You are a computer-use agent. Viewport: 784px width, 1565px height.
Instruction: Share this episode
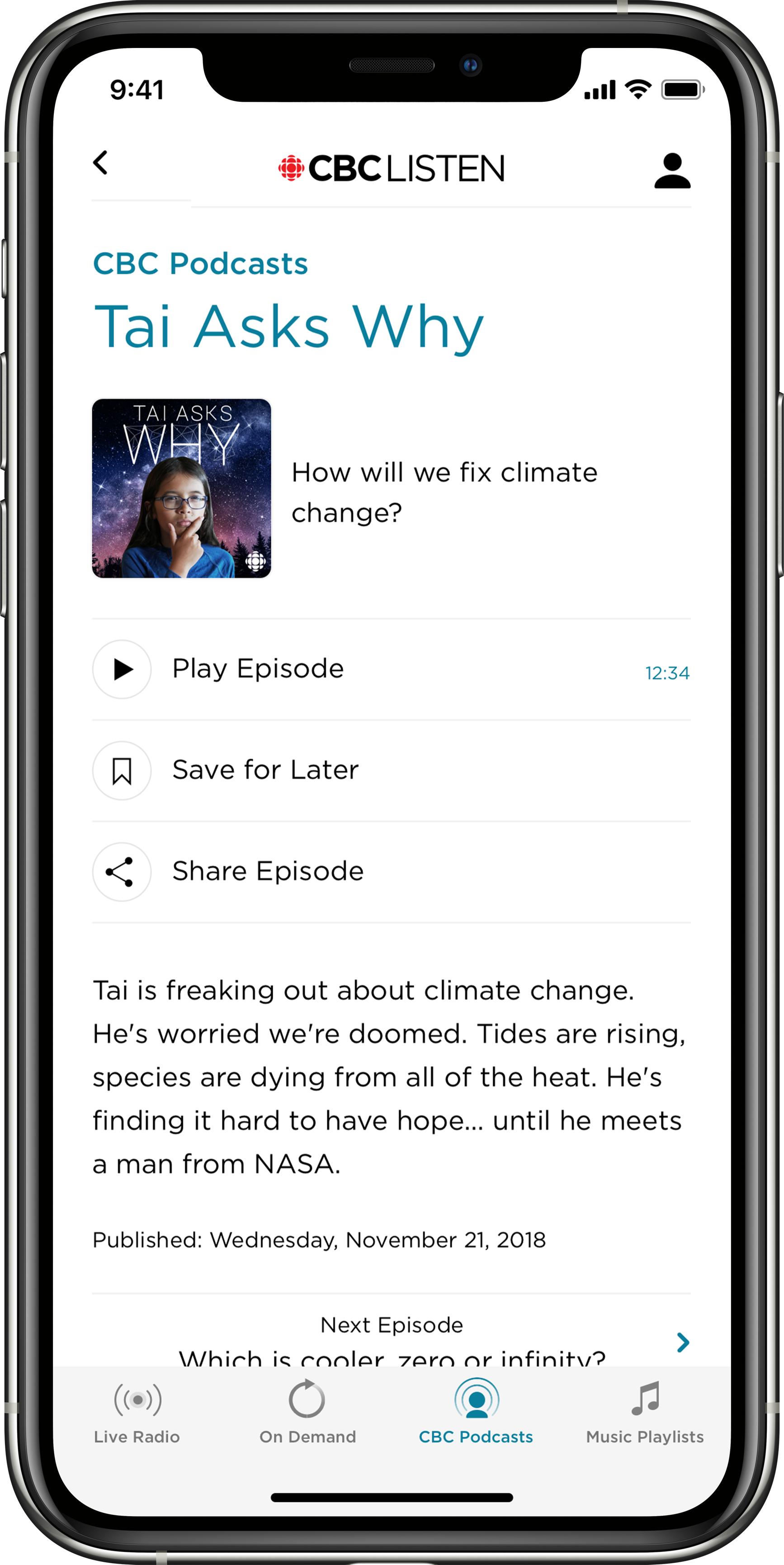click(x=122, y=872)
